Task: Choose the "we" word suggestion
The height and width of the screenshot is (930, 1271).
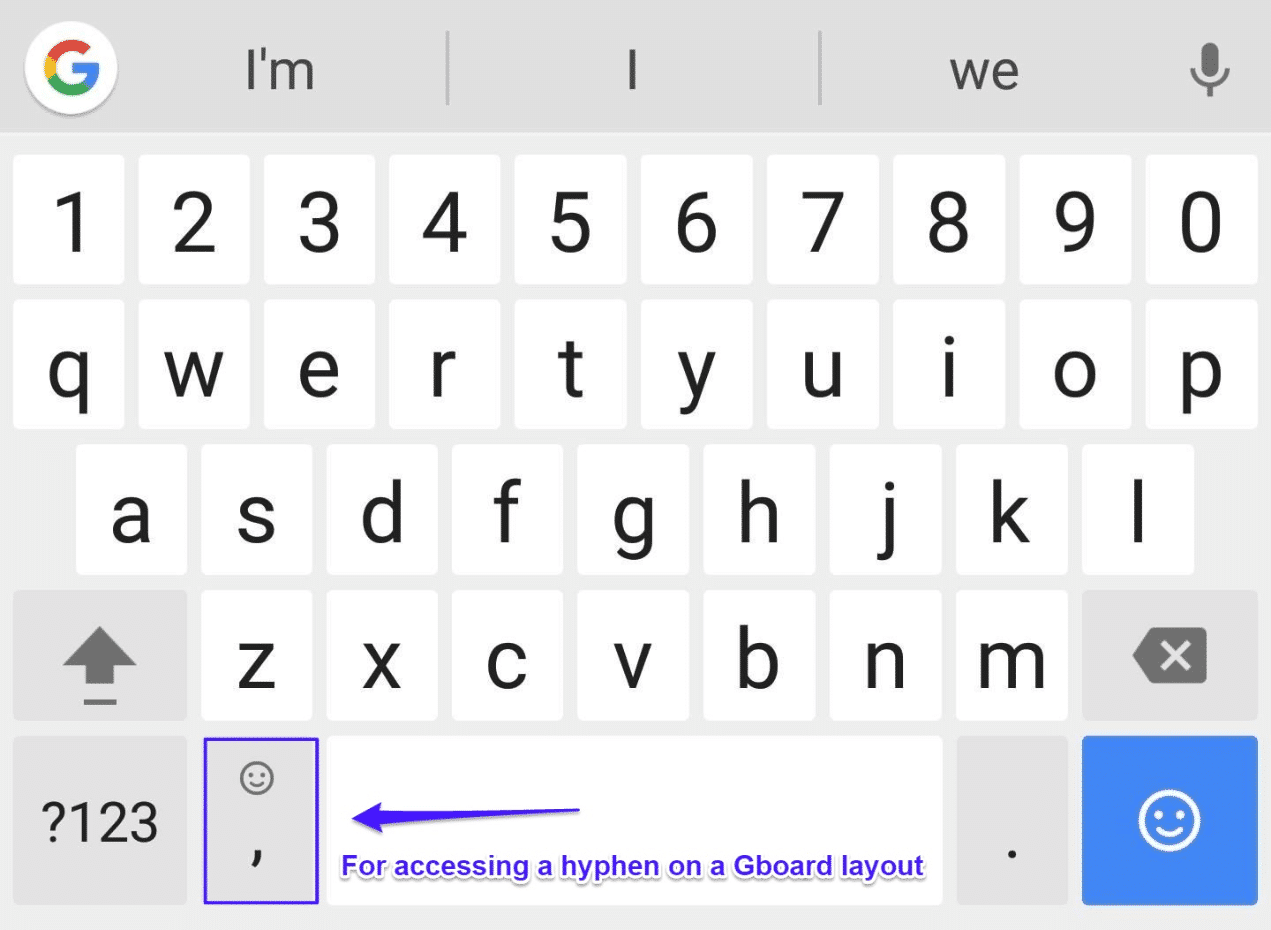Action: click(984, 70)
